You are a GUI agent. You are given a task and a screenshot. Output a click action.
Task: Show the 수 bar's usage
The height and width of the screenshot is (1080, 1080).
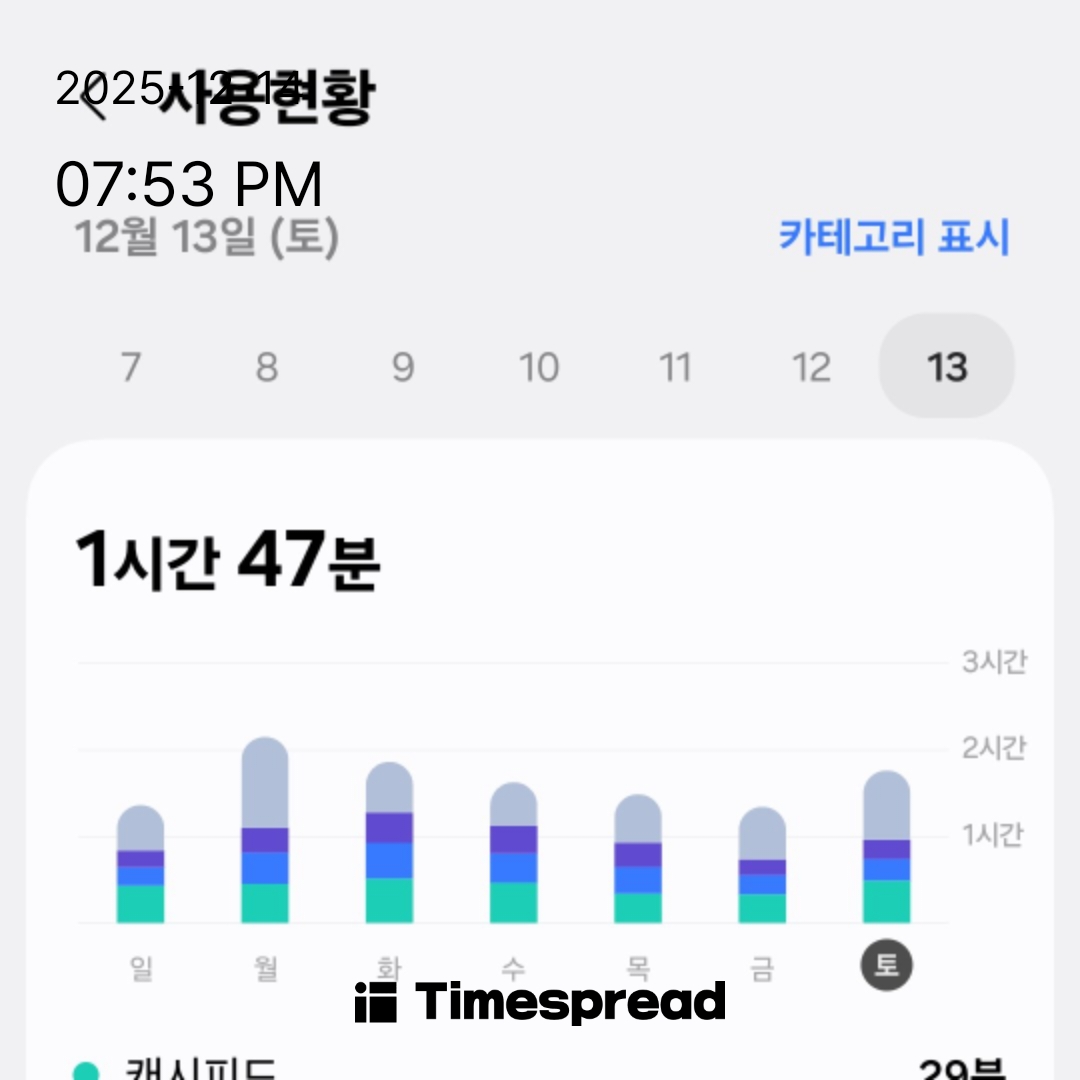(x=513, y=854)
